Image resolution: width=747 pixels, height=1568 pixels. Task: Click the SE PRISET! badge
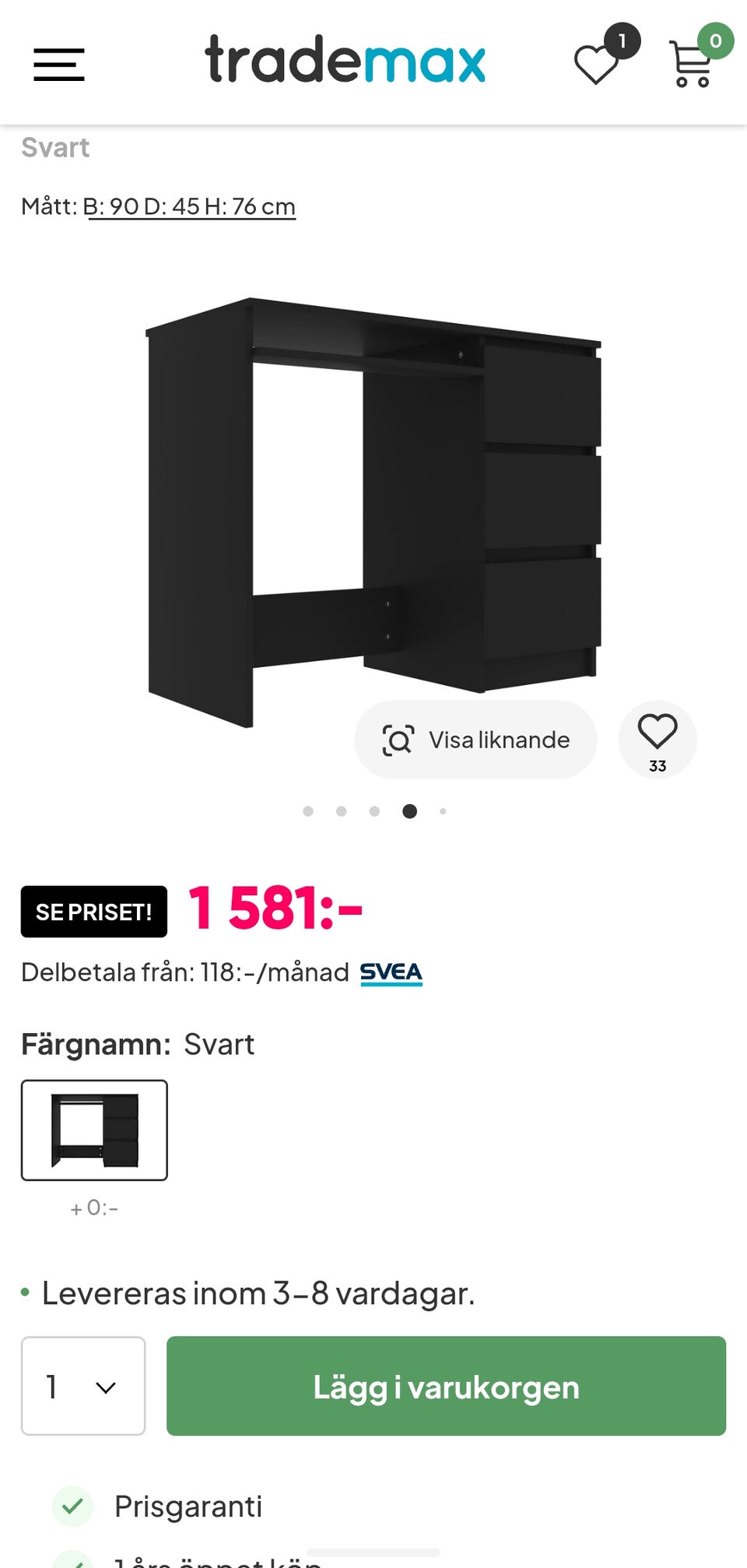[93, 911]
